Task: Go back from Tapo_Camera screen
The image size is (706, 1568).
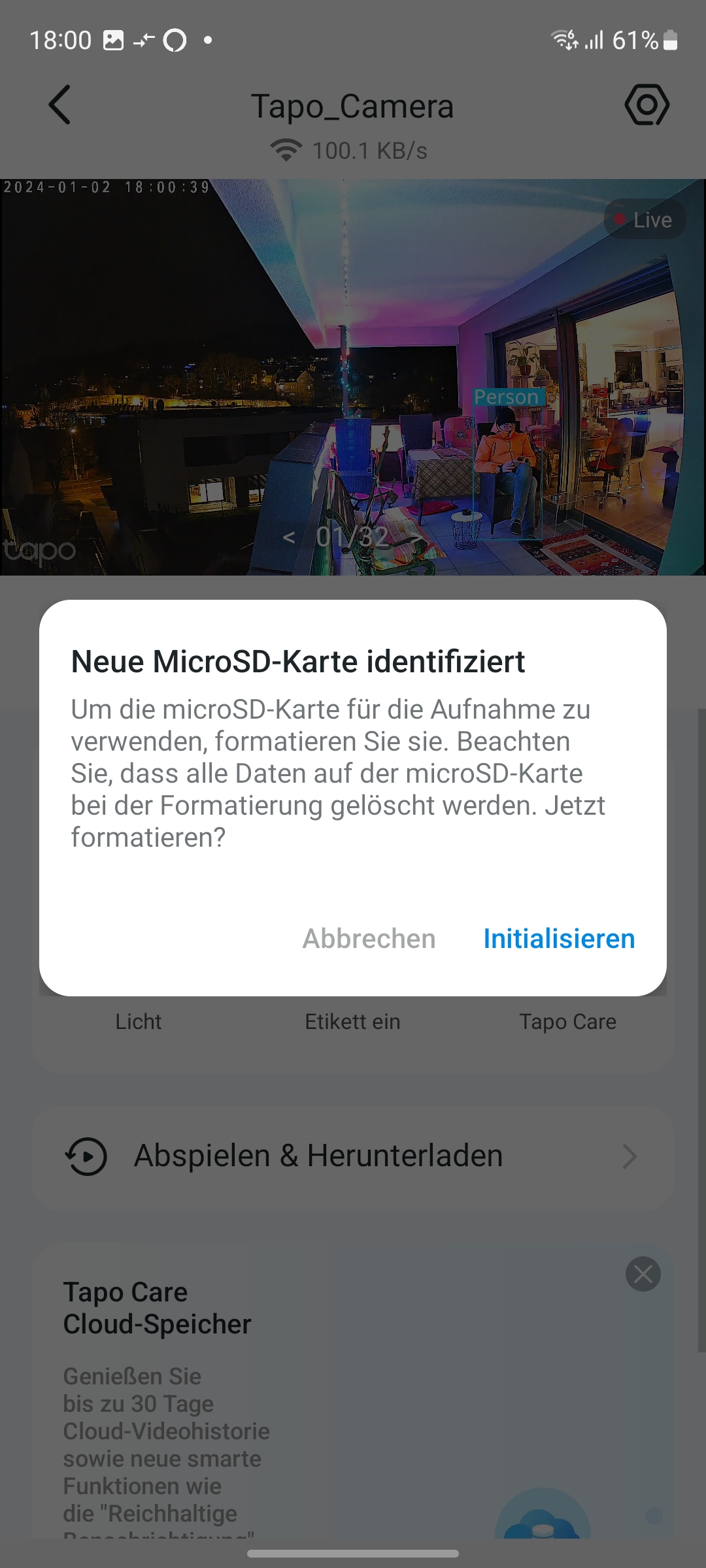Action: [59, 105]
